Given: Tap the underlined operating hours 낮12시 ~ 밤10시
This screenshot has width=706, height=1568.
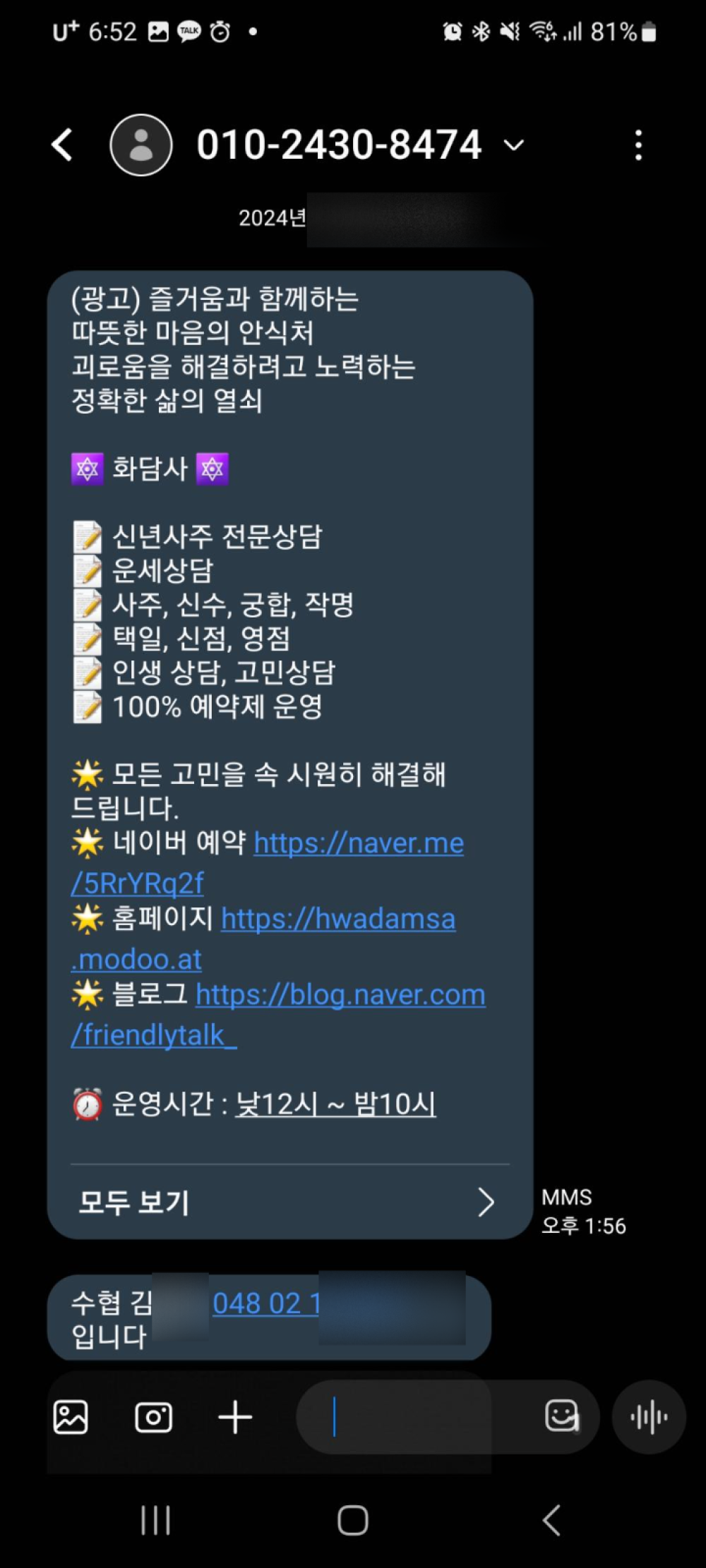Looking at the screenshot, I should 335,1104.
